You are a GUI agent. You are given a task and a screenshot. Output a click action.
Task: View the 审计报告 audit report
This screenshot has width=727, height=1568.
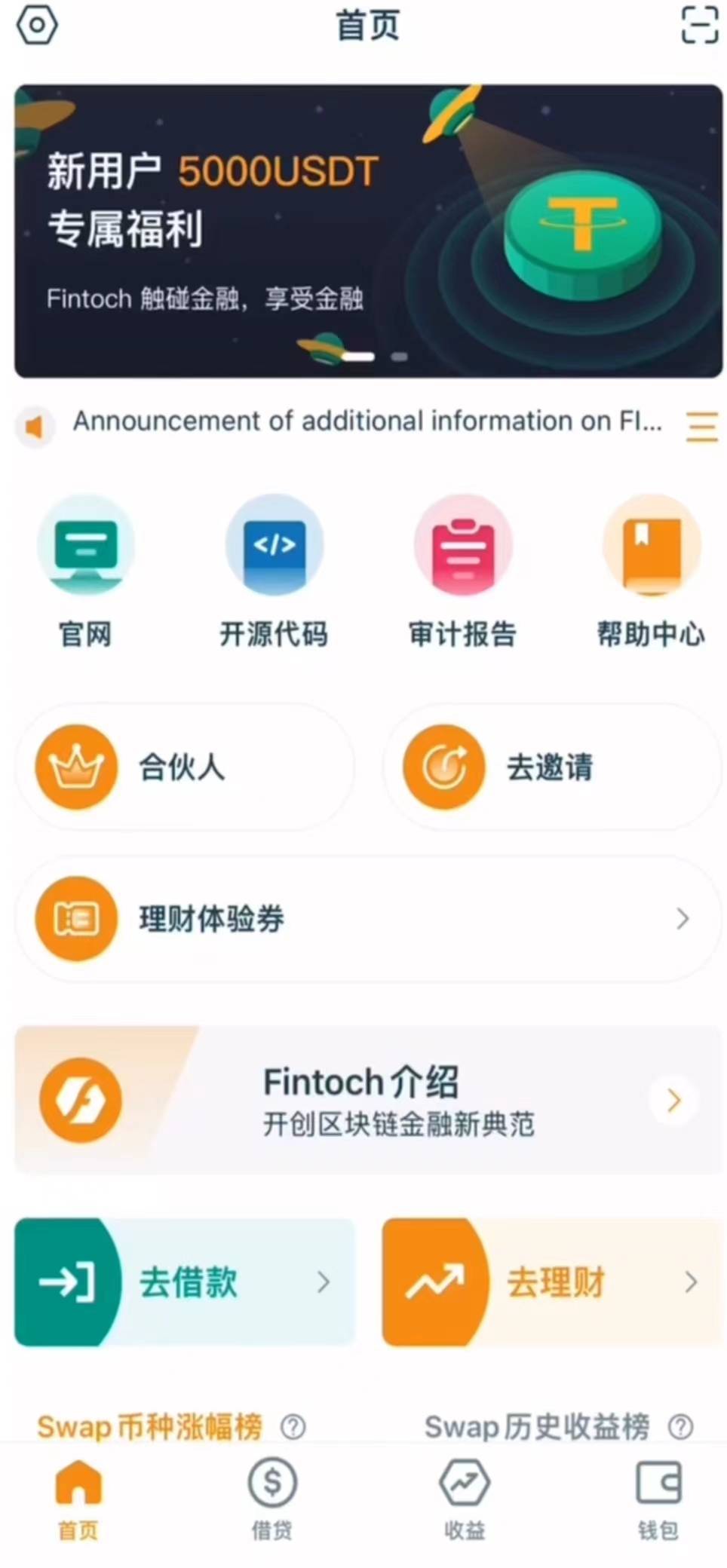pyautogui.click(x=462, y=571)
